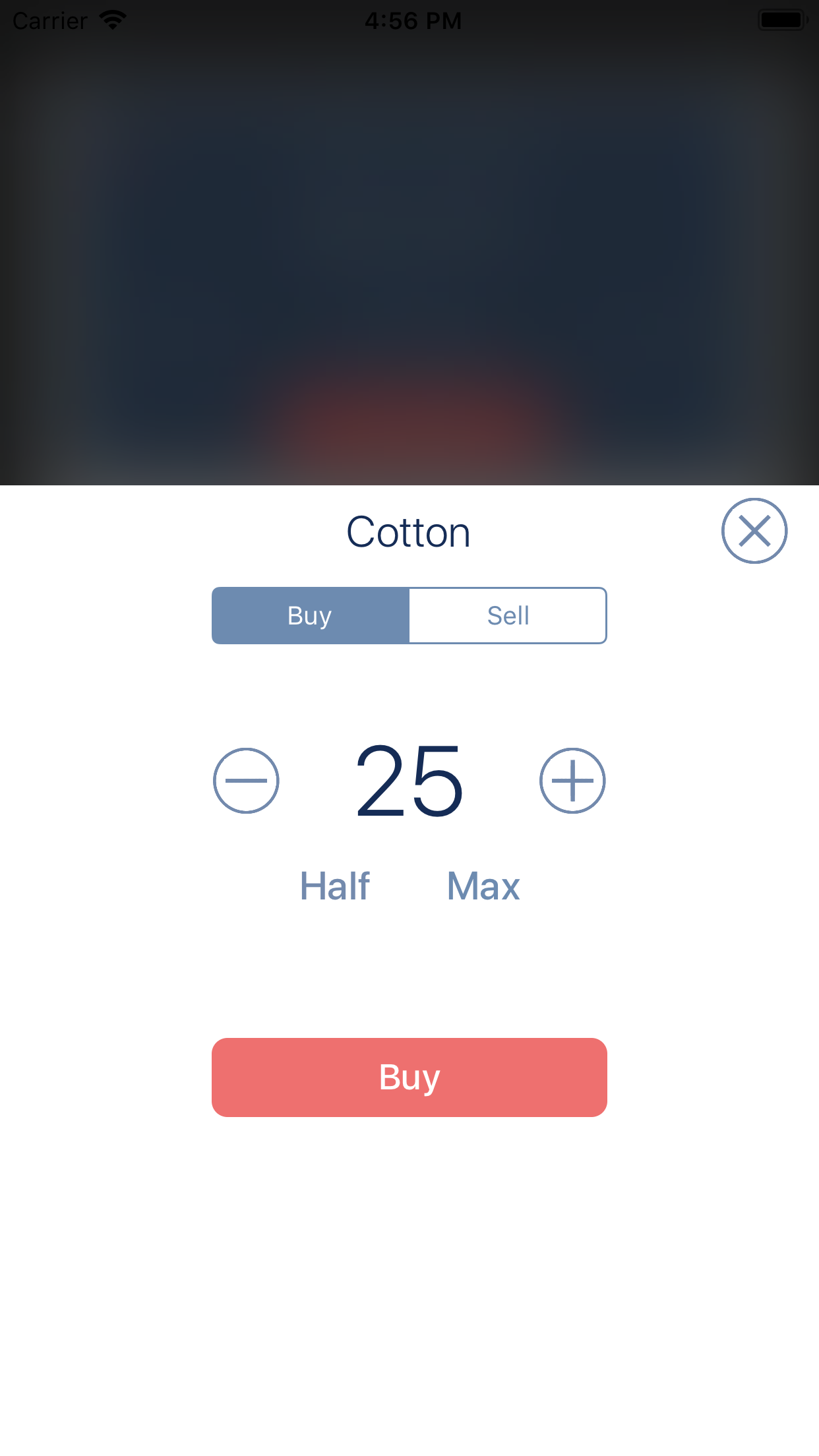
Task: Use the plus stepper to raise the amount
Action: coord(572,781)
